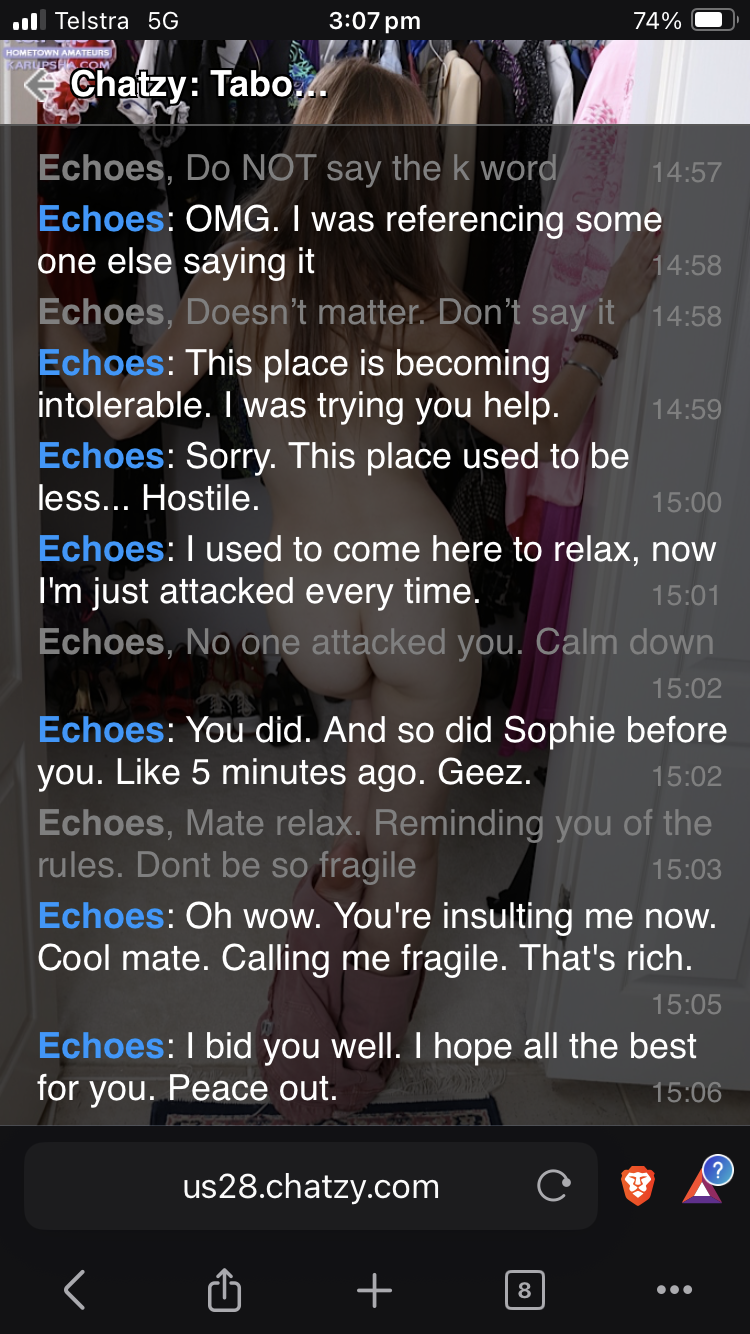Viewport: 750px width, 1334px height.
Task: Share this page
Action: tap(224, 1289)
